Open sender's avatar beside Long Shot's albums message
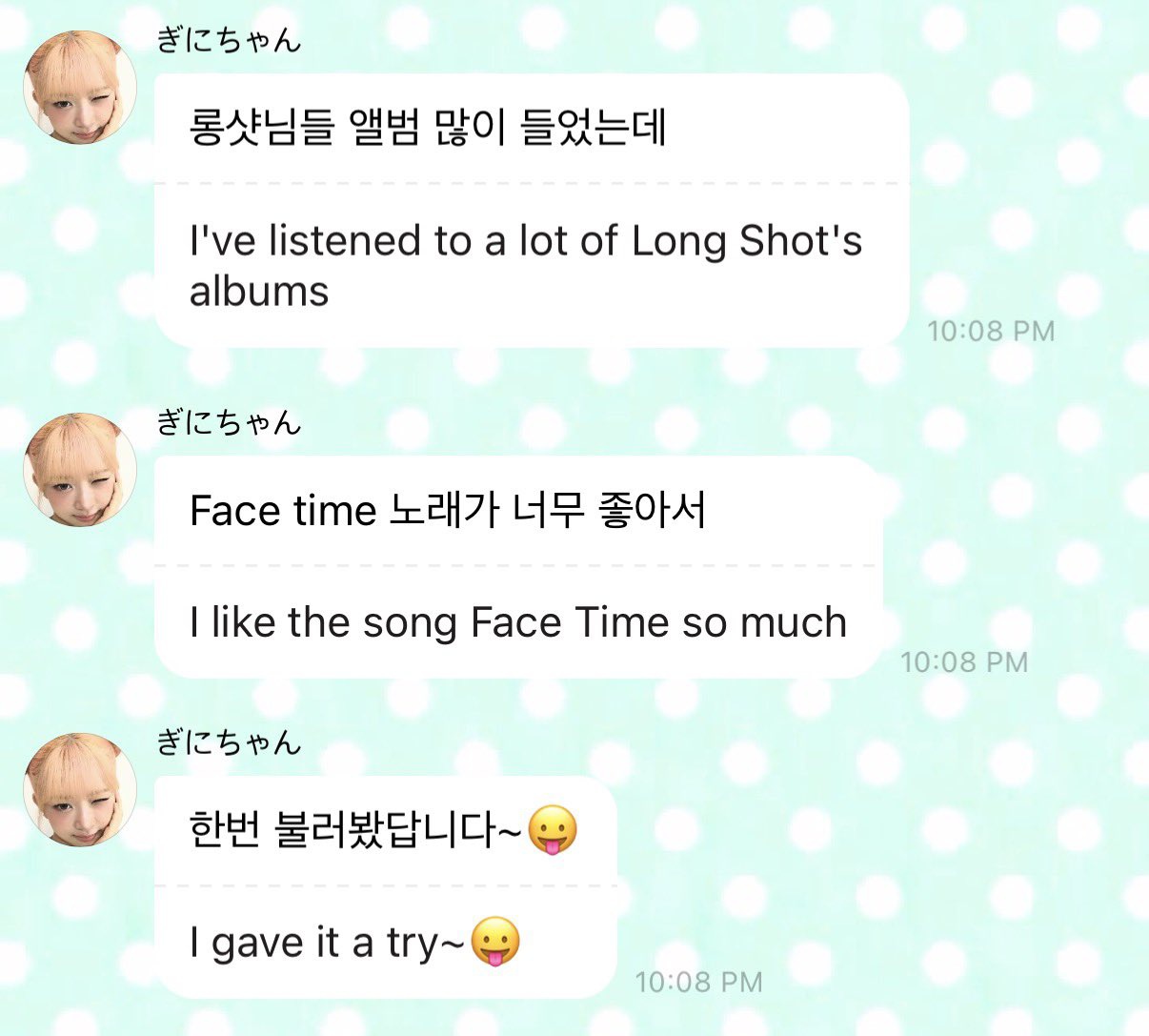 tap(80, 88)
